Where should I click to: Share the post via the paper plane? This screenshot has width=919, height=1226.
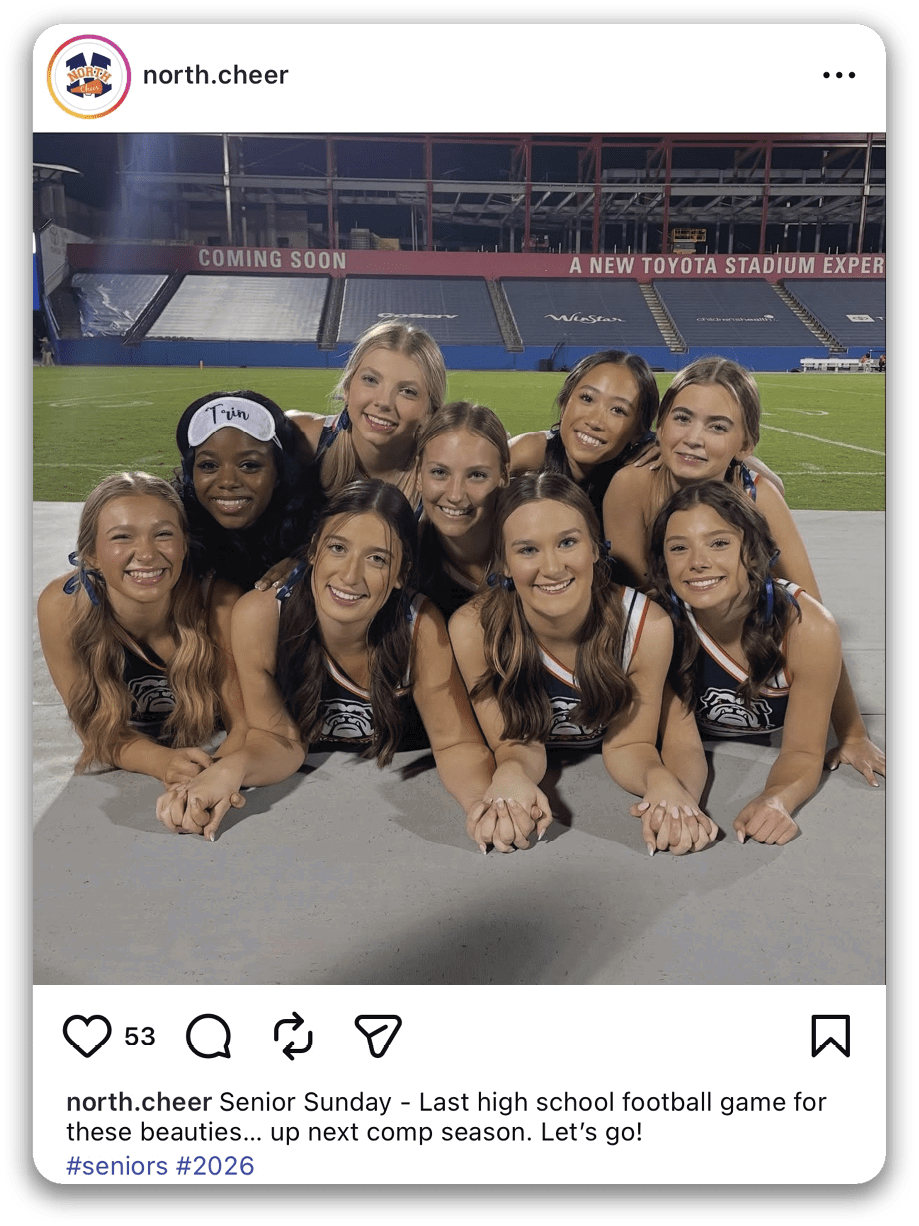[x=378, y=1036]
